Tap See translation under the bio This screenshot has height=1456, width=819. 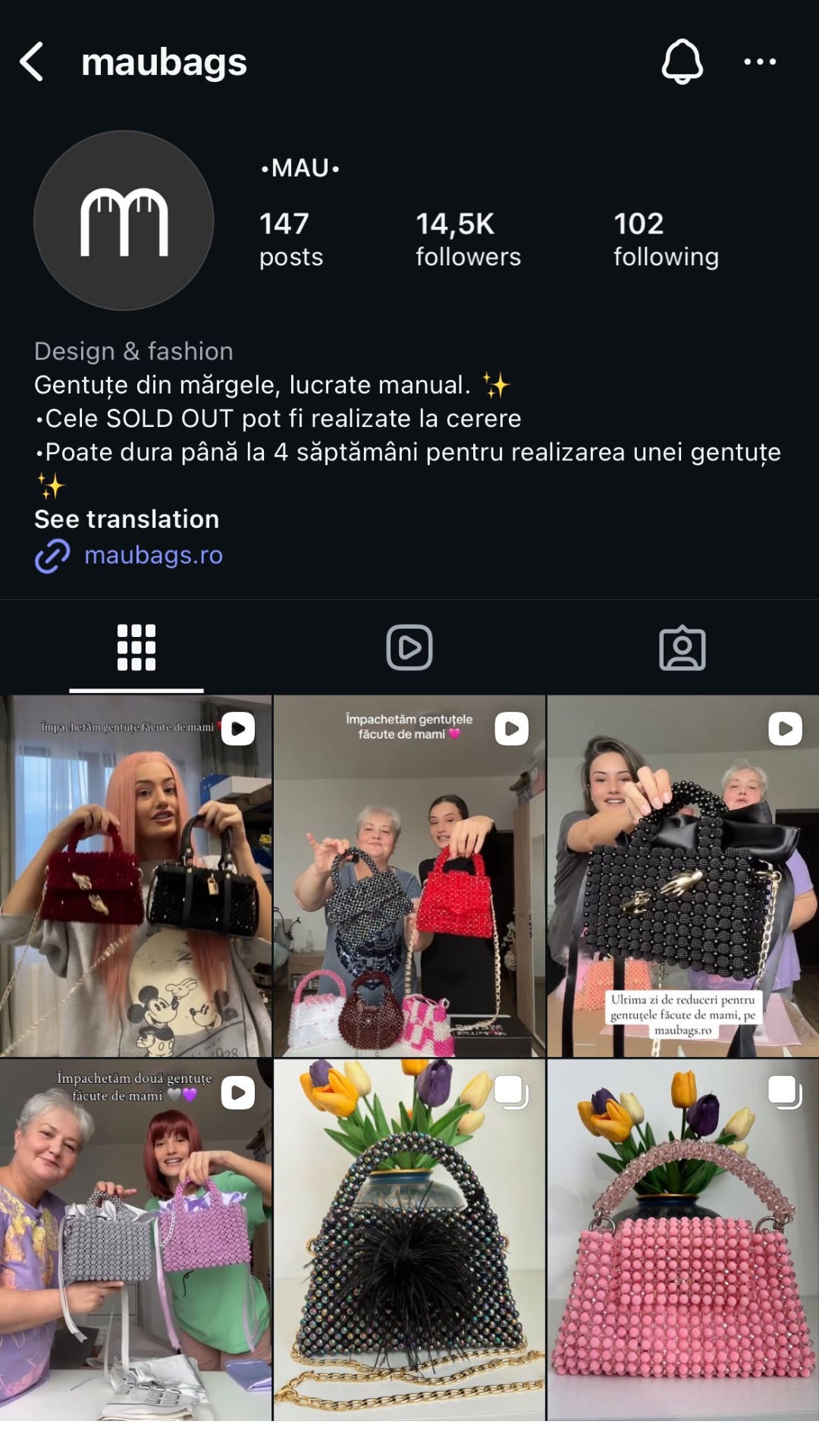click(x=127, y=519)
